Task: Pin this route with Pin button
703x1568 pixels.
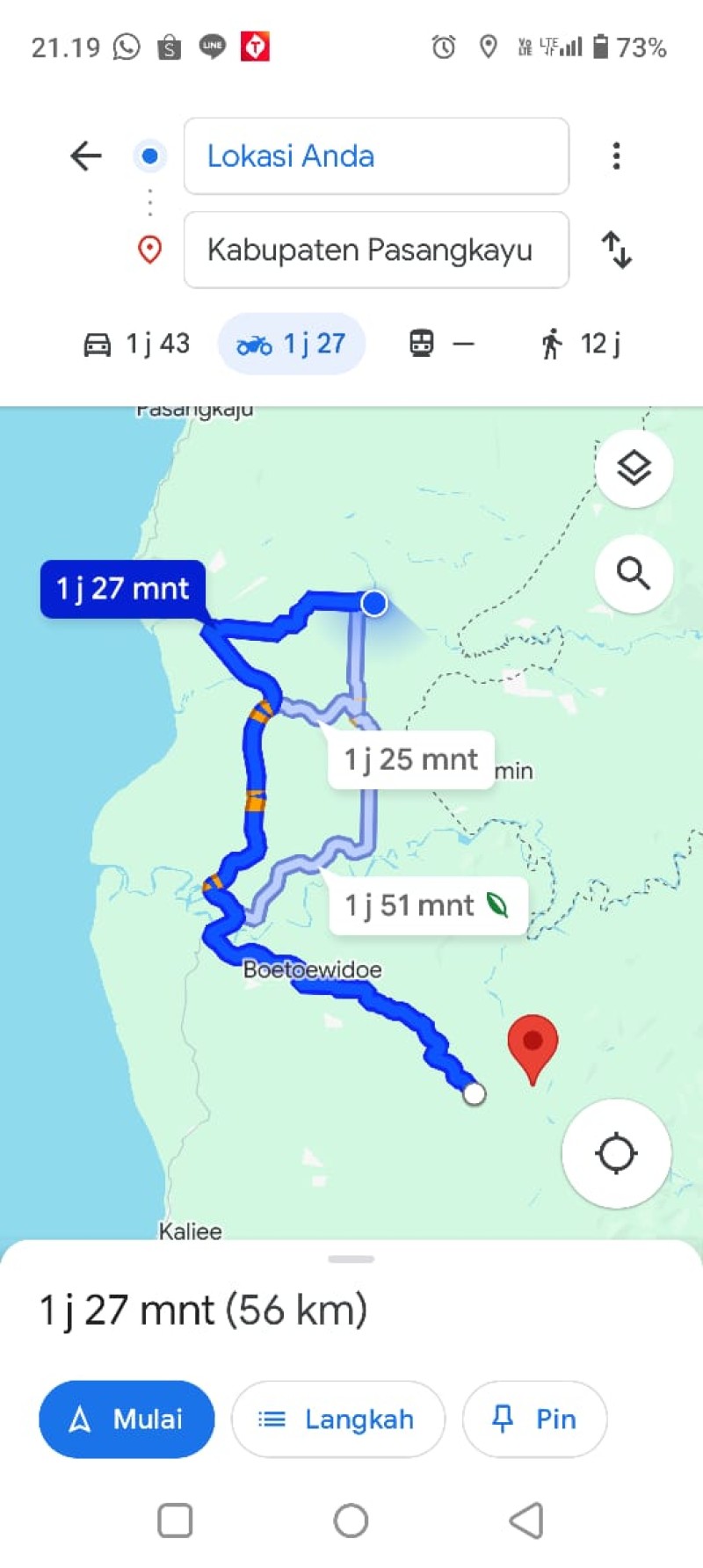Action: point(534,1419)
